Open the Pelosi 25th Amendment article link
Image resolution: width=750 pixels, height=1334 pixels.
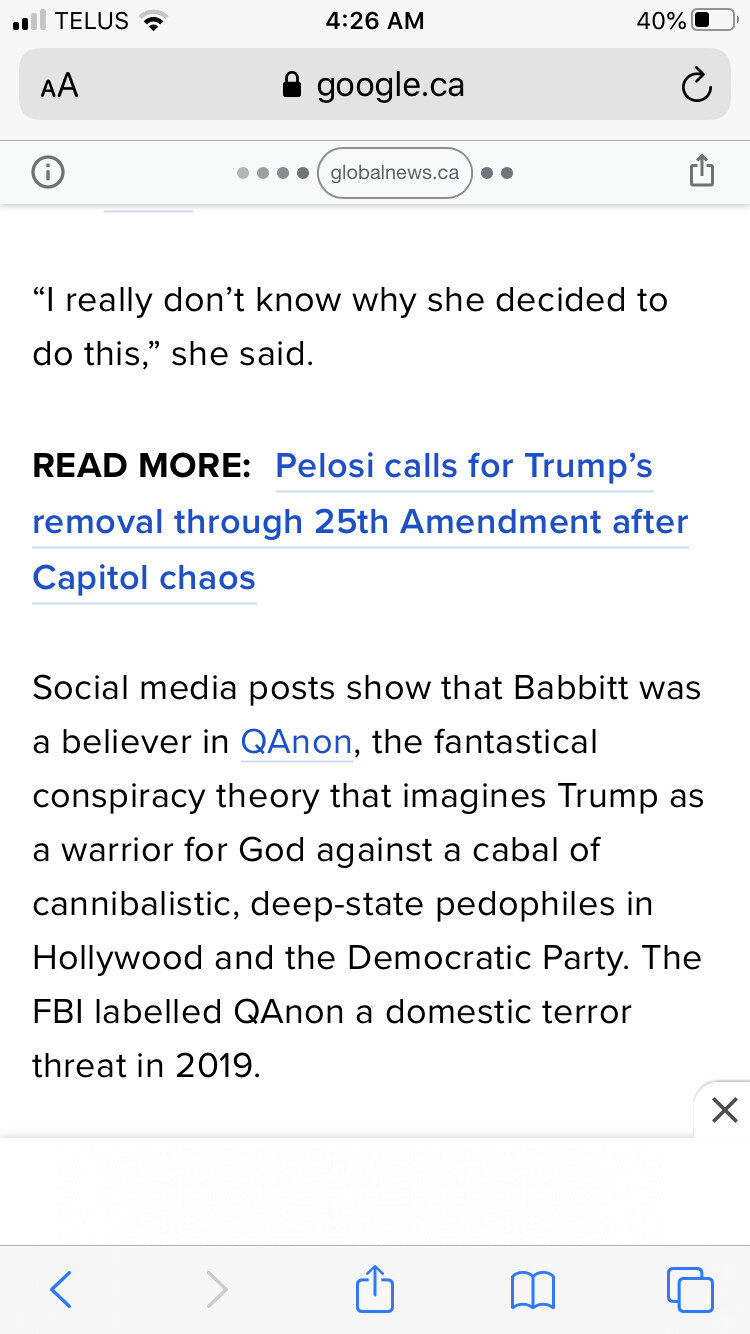pyautogui.click(x=360, y=522)
